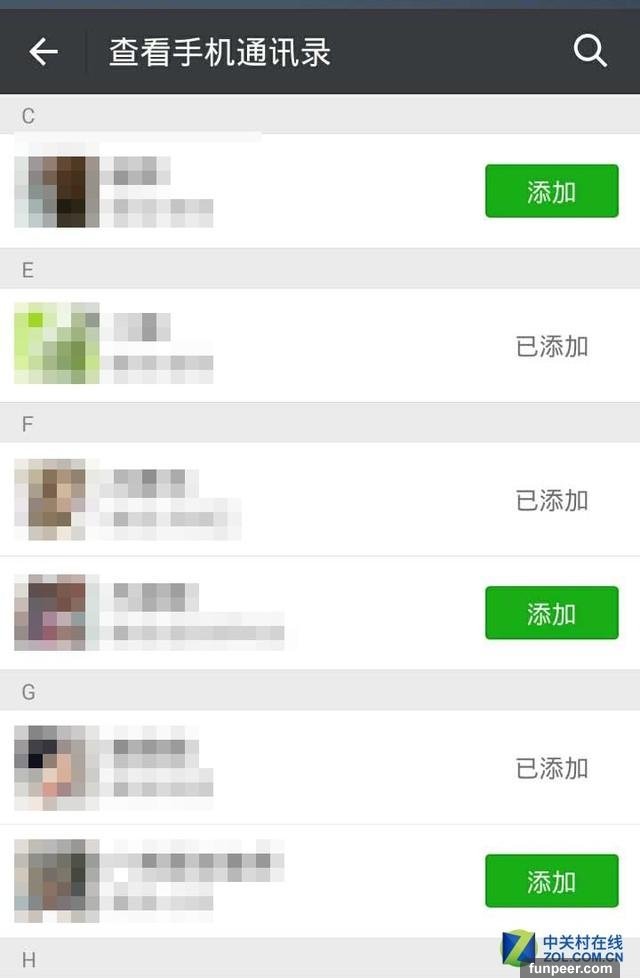Open search in phone contacts

tap(590, 51)
